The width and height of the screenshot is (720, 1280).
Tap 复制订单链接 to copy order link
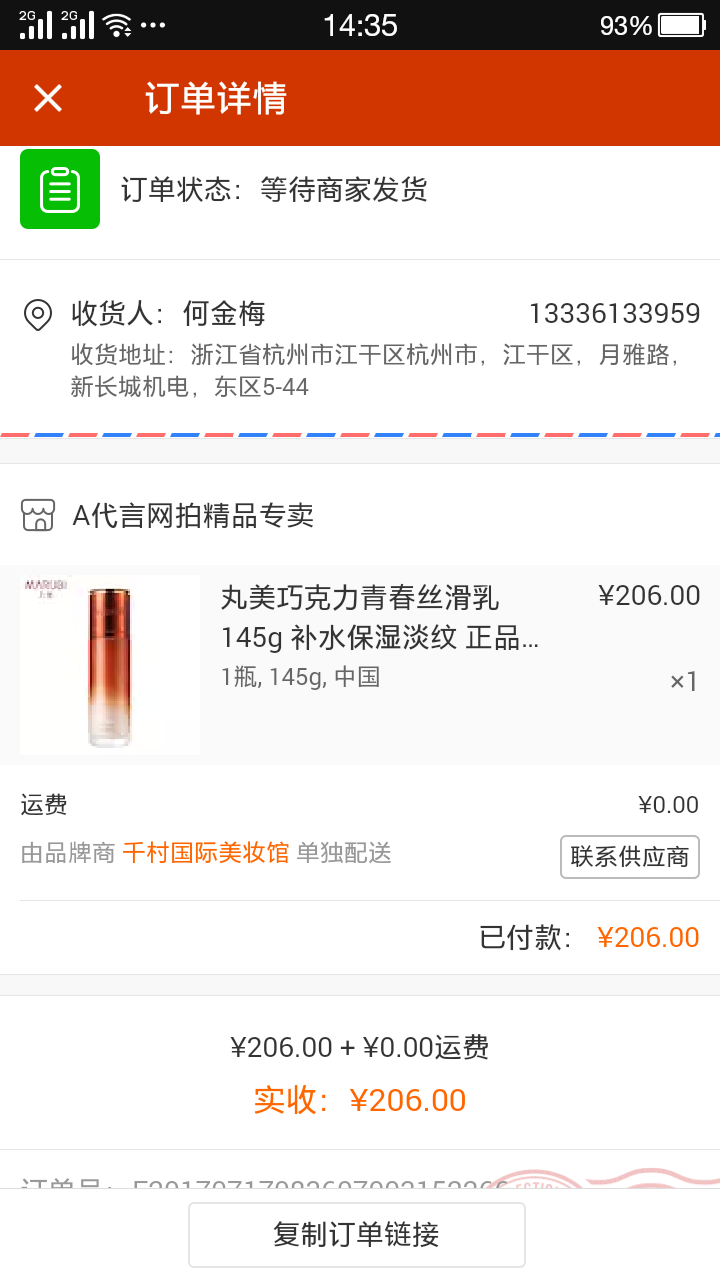tap(357, 1235)
